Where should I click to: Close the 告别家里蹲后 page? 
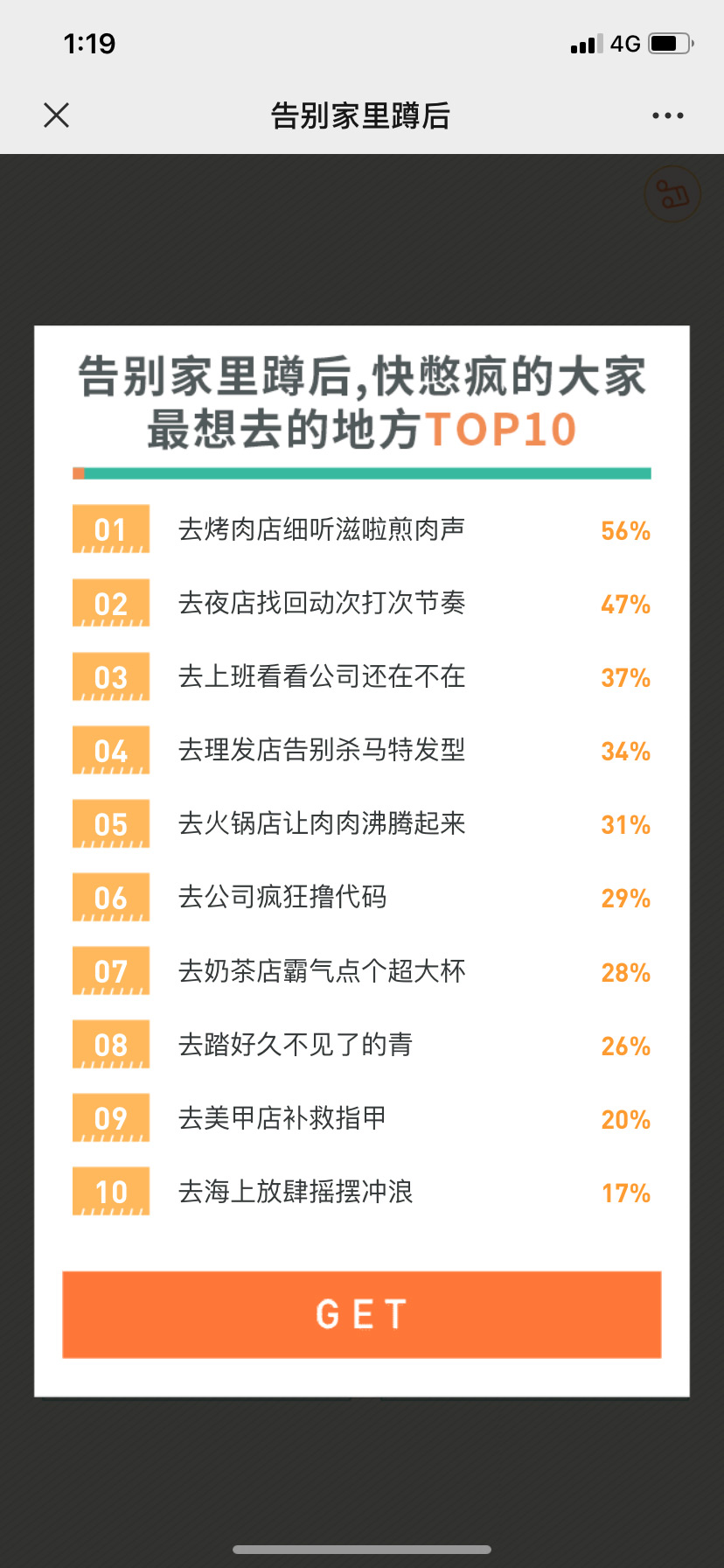57,115
